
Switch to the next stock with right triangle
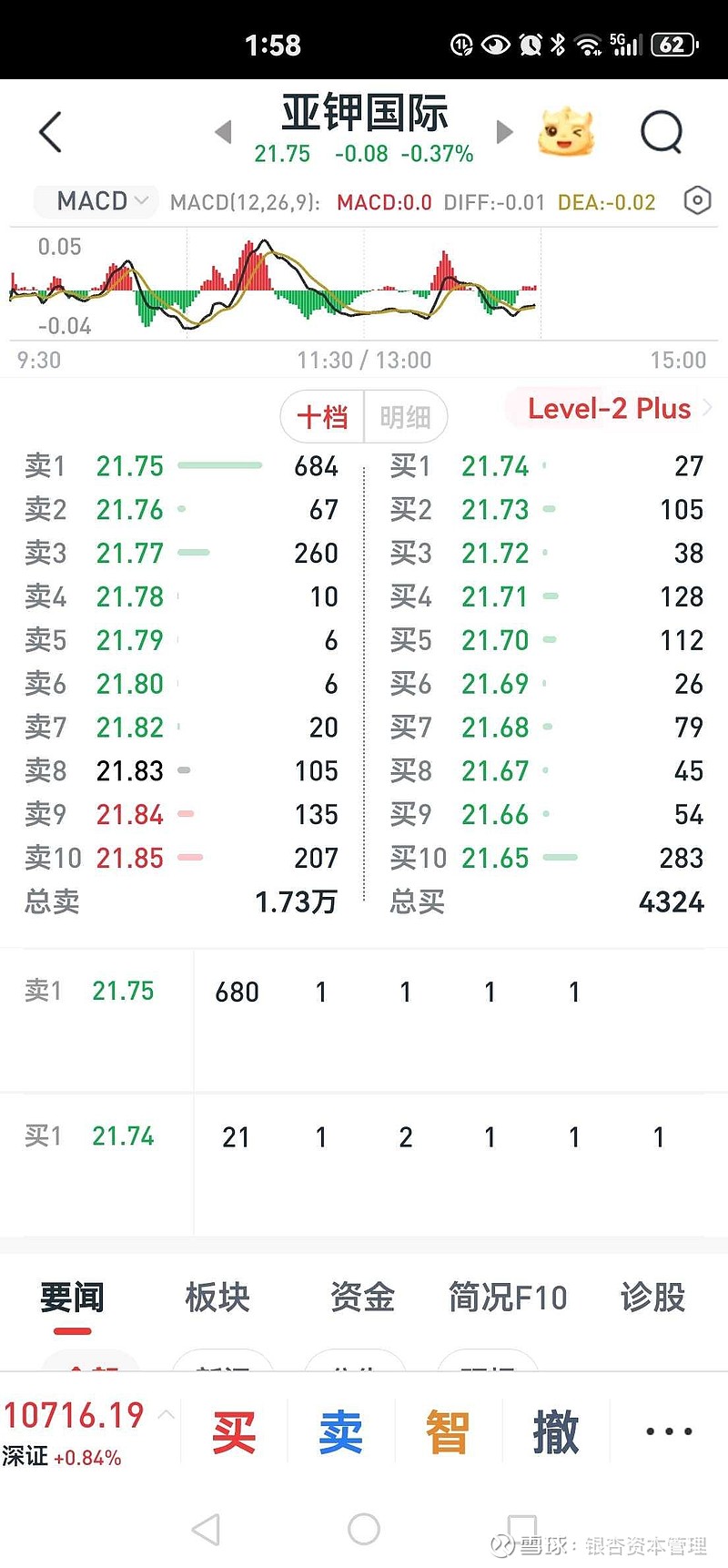(x=504, y=133)
